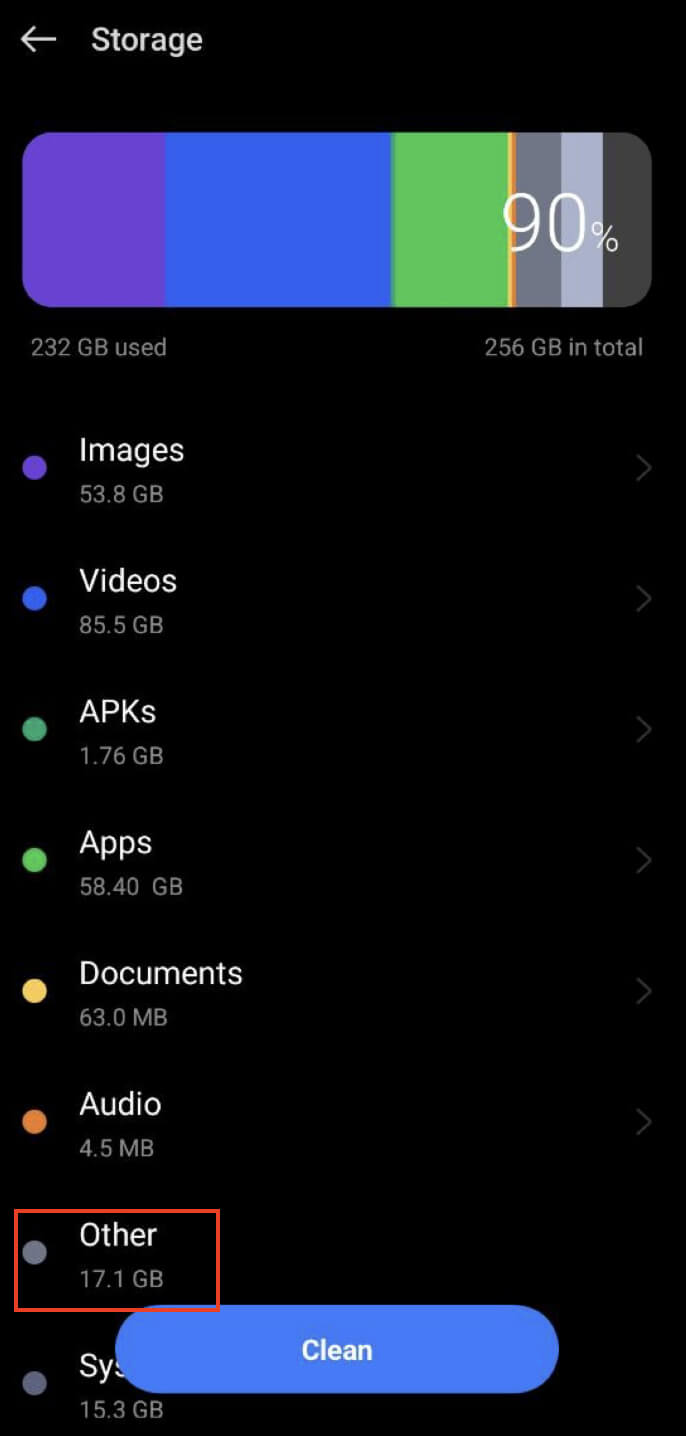Open the Audio storage category
Viewport: 686px width, 1436px height.
click(340, 1122)
